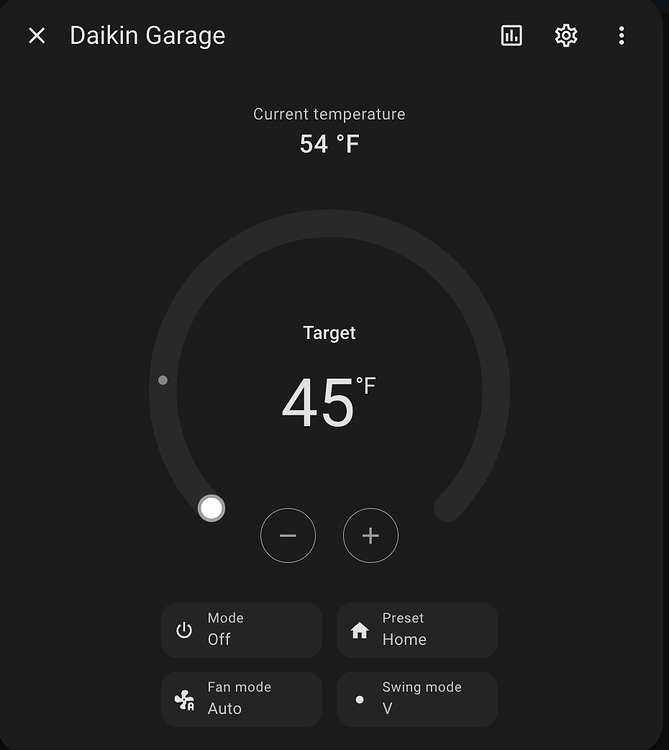Close the Daikin Garage dialog
The height and width of the screenshot is (750, 669).
click(37, 36)
